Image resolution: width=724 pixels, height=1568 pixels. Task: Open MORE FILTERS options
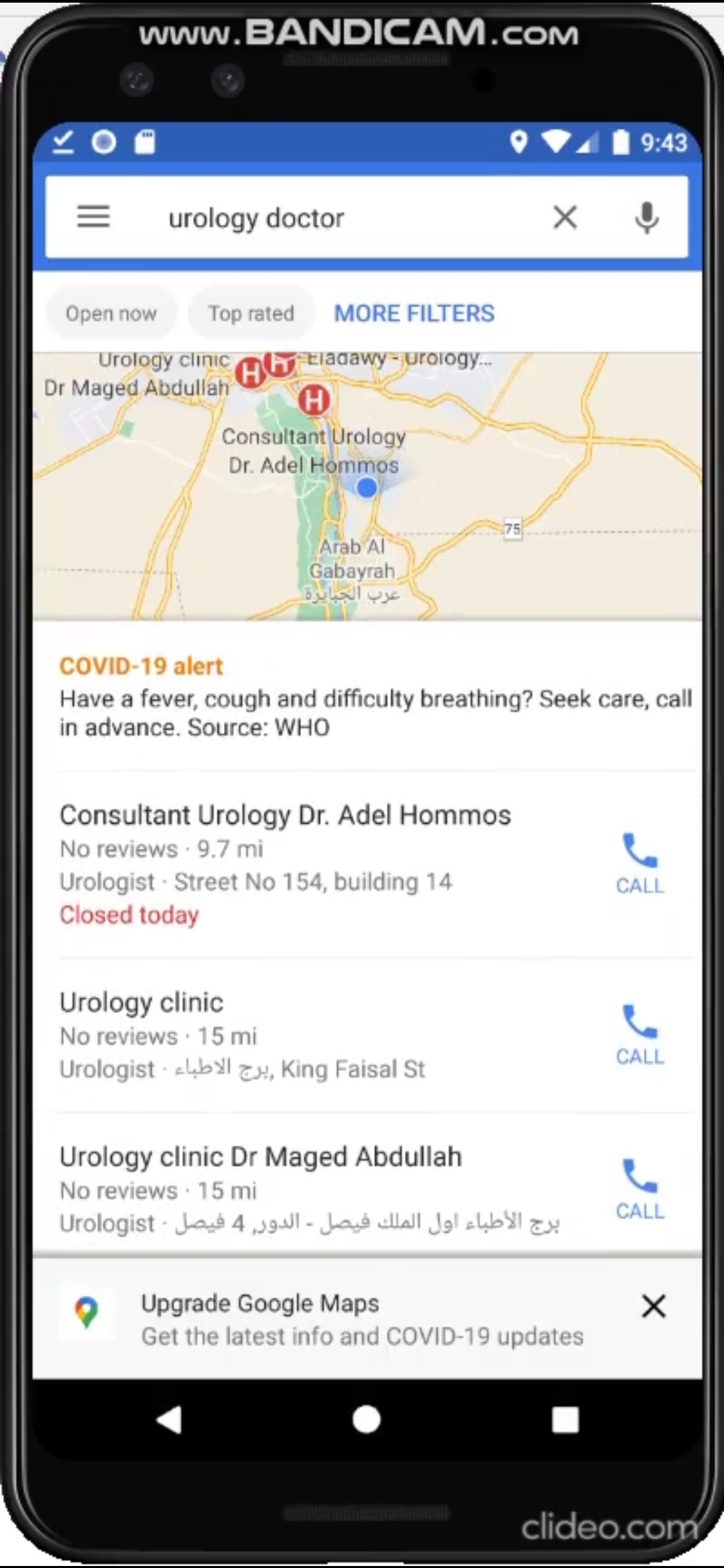[x=414, y=313]
